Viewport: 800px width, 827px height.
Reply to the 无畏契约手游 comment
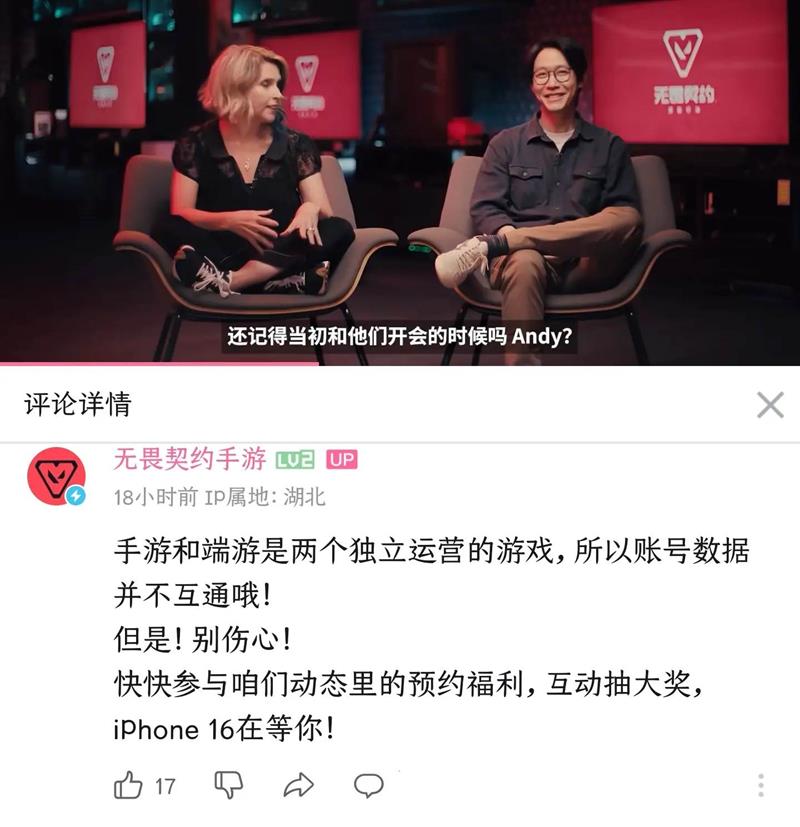click(x=370, y=785)
